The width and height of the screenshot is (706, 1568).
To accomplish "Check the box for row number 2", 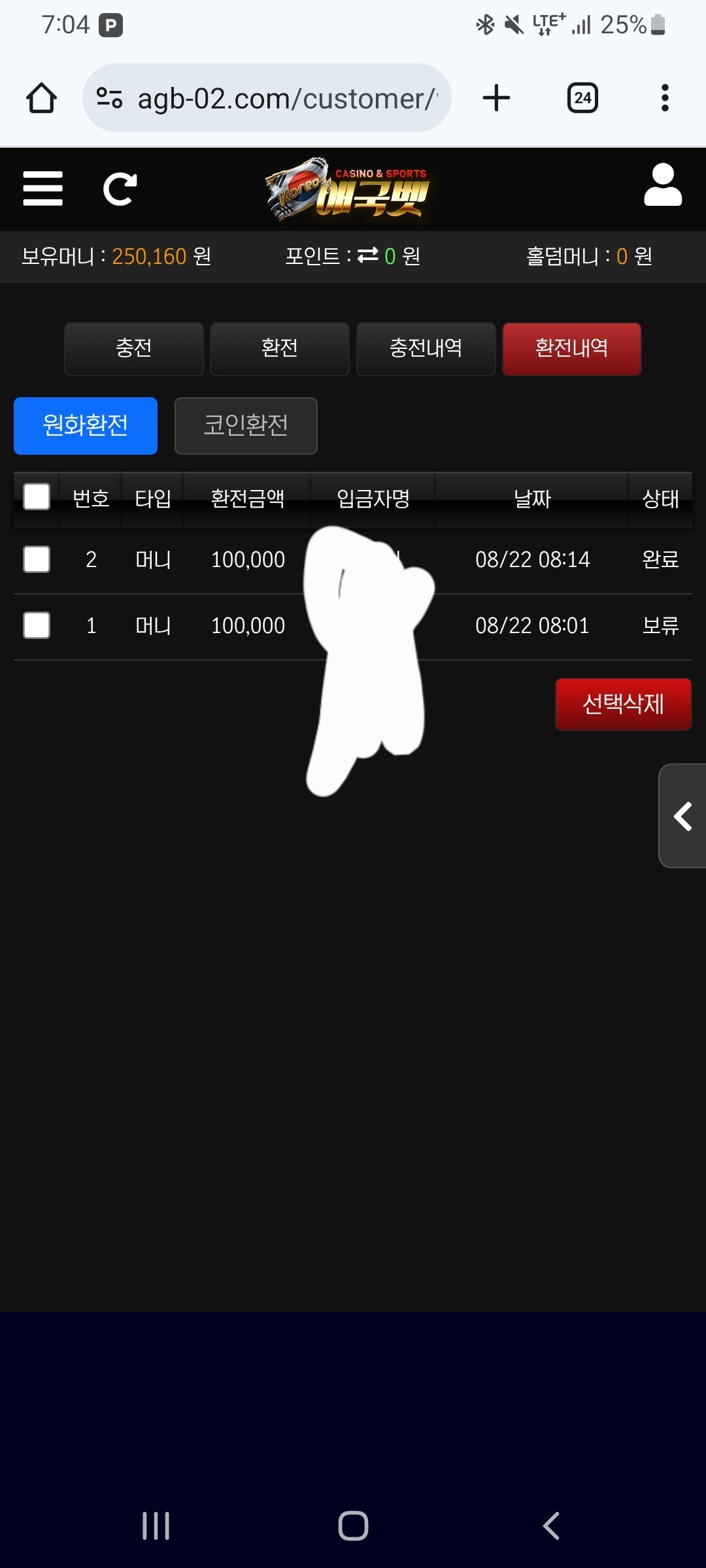I will tap(37, 559).
